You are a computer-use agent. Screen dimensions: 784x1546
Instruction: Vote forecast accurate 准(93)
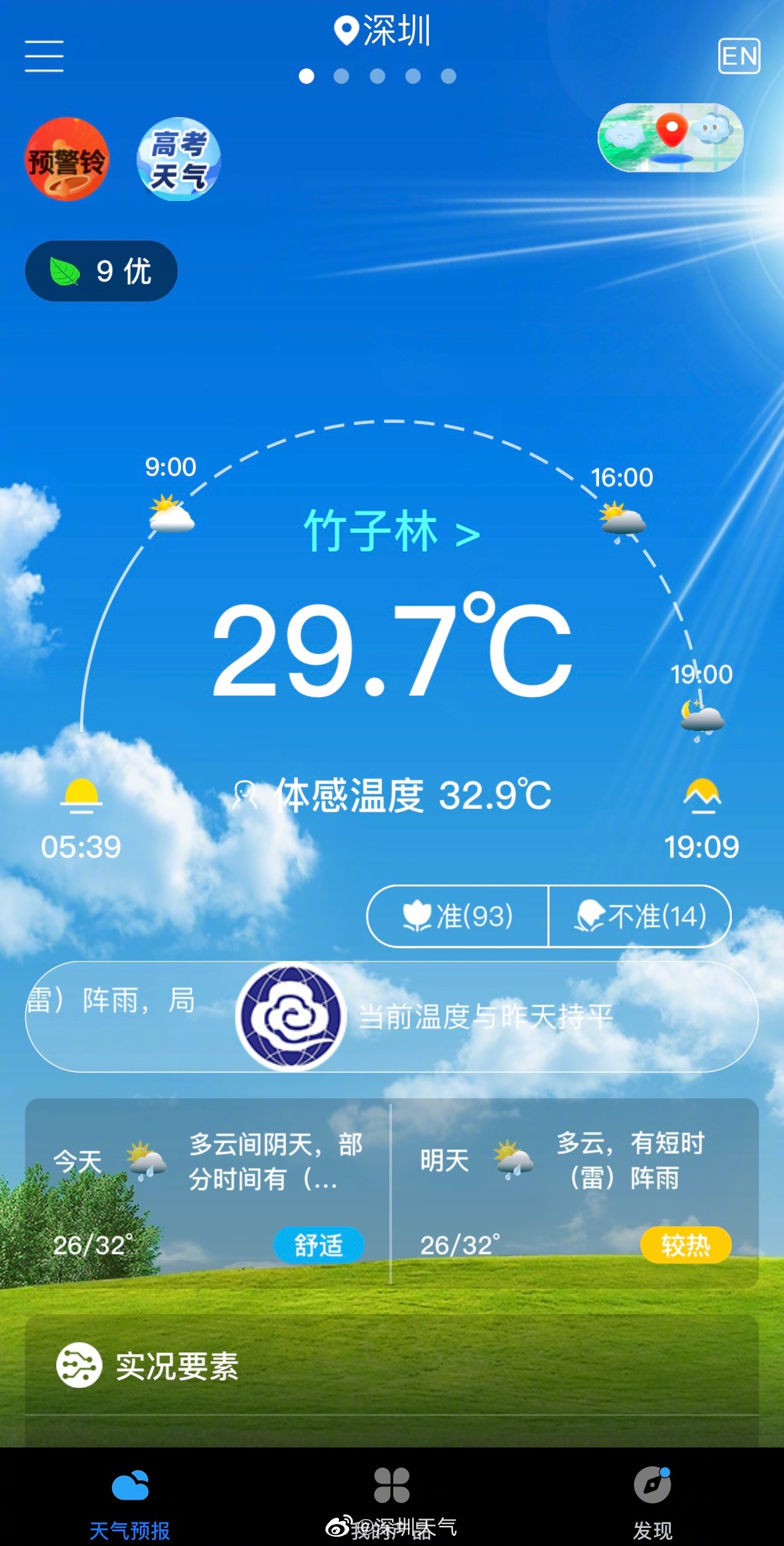coord(458,916)
